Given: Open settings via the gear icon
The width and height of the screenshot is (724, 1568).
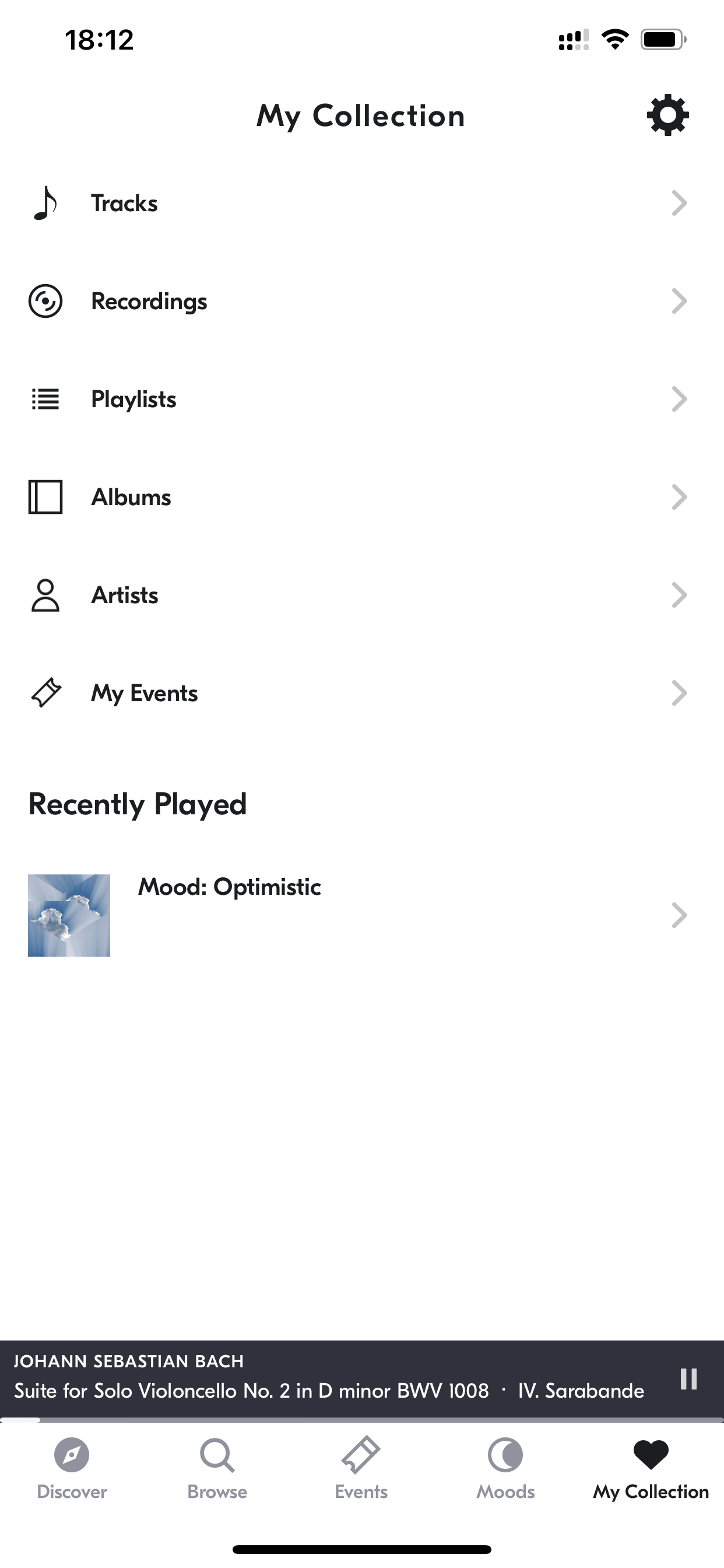Looking at the screenshot, I should coord(667,115).
